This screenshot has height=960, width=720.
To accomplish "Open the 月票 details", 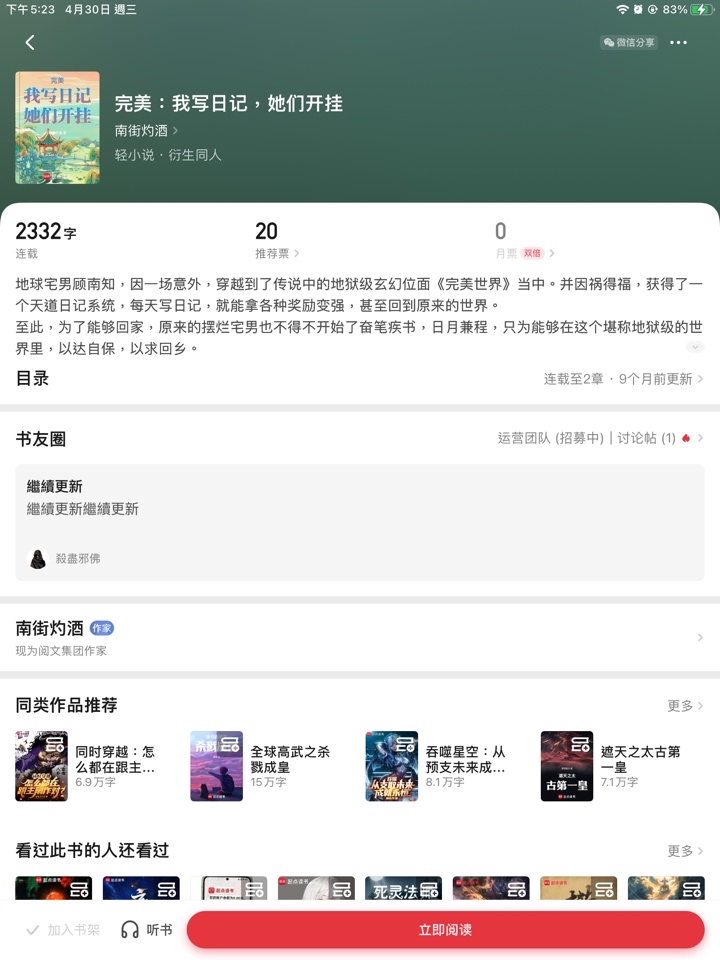I will [524, 253].
